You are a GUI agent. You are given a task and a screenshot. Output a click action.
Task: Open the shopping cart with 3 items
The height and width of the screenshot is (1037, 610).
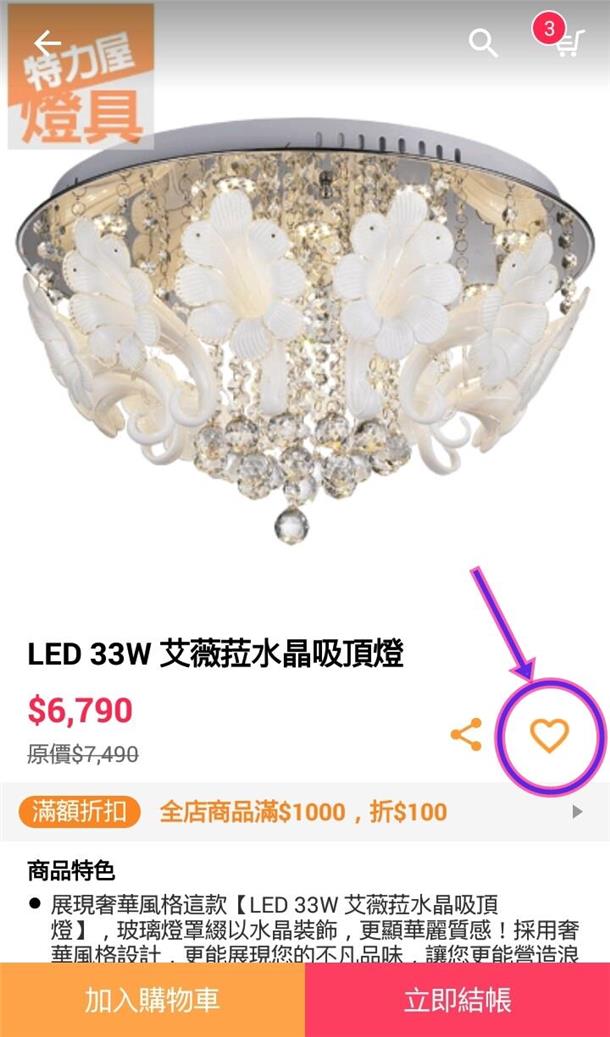[x=567, y=43]
